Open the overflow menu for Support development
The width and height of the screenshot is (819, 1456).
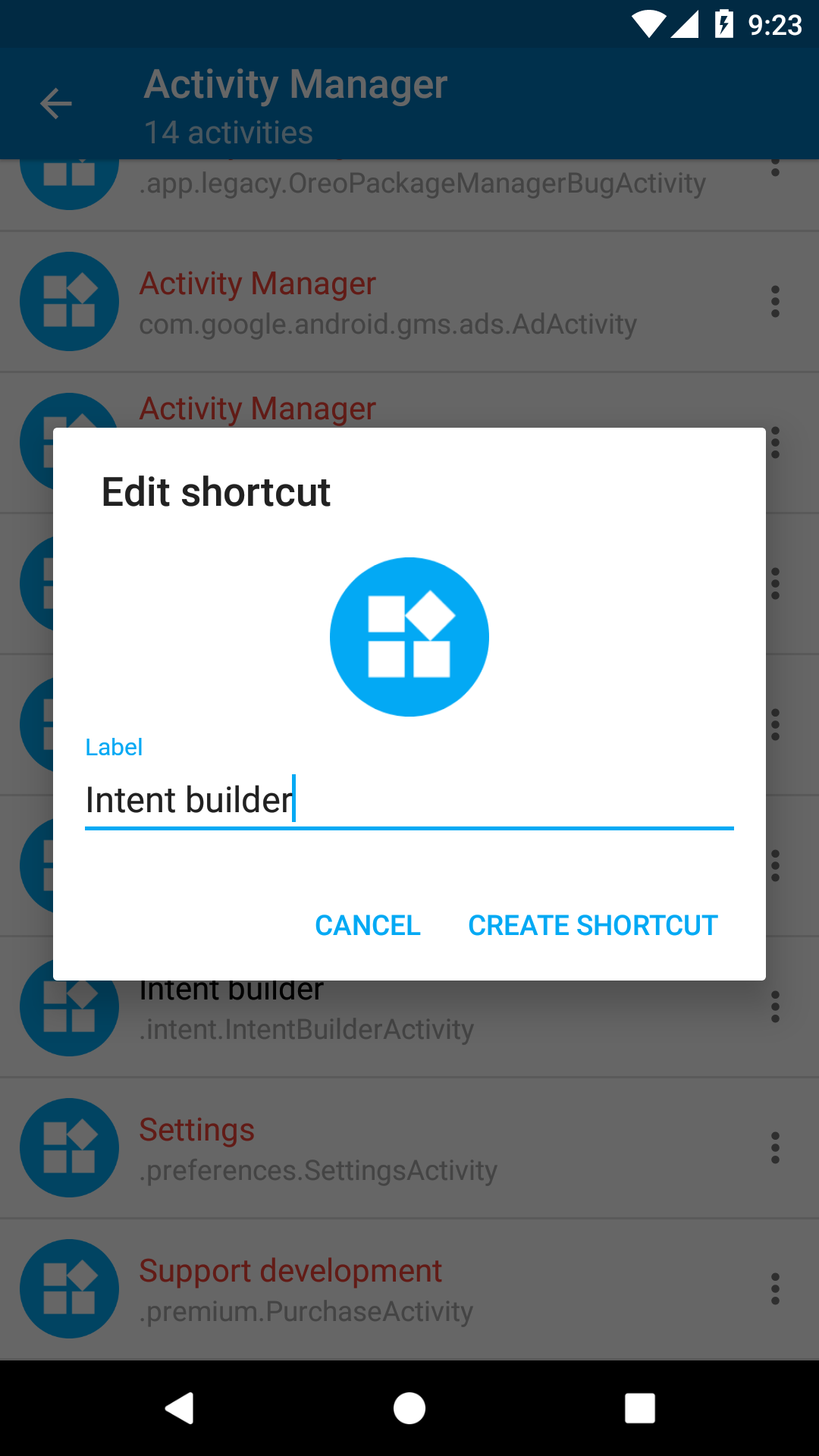pyautogui.click(x=775, y=1289)
